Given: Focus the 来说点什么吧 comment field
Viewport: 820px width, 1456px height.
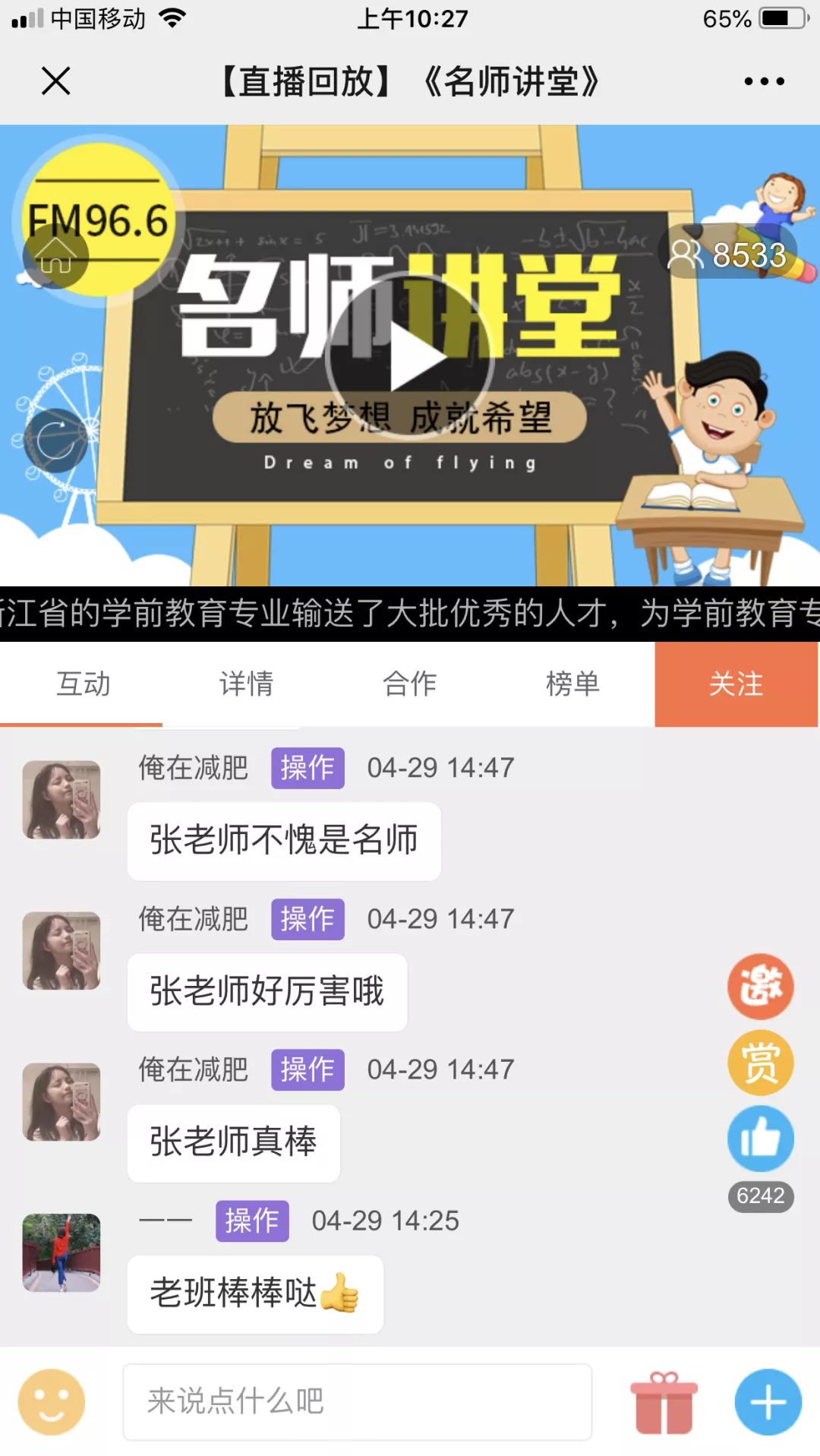Looking at the screenshot, I should pos(357,1402).
